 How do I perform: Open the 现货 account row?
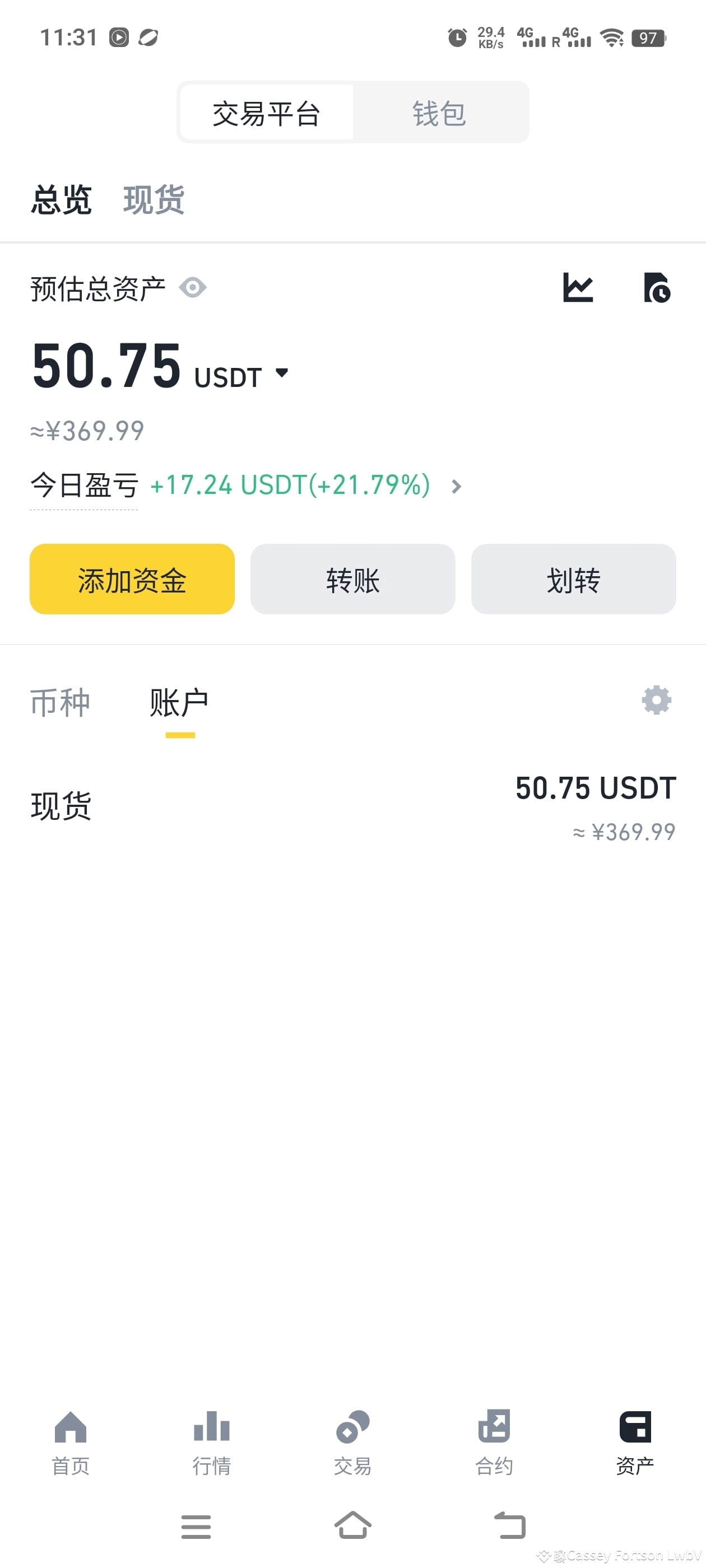click(352, 806)
